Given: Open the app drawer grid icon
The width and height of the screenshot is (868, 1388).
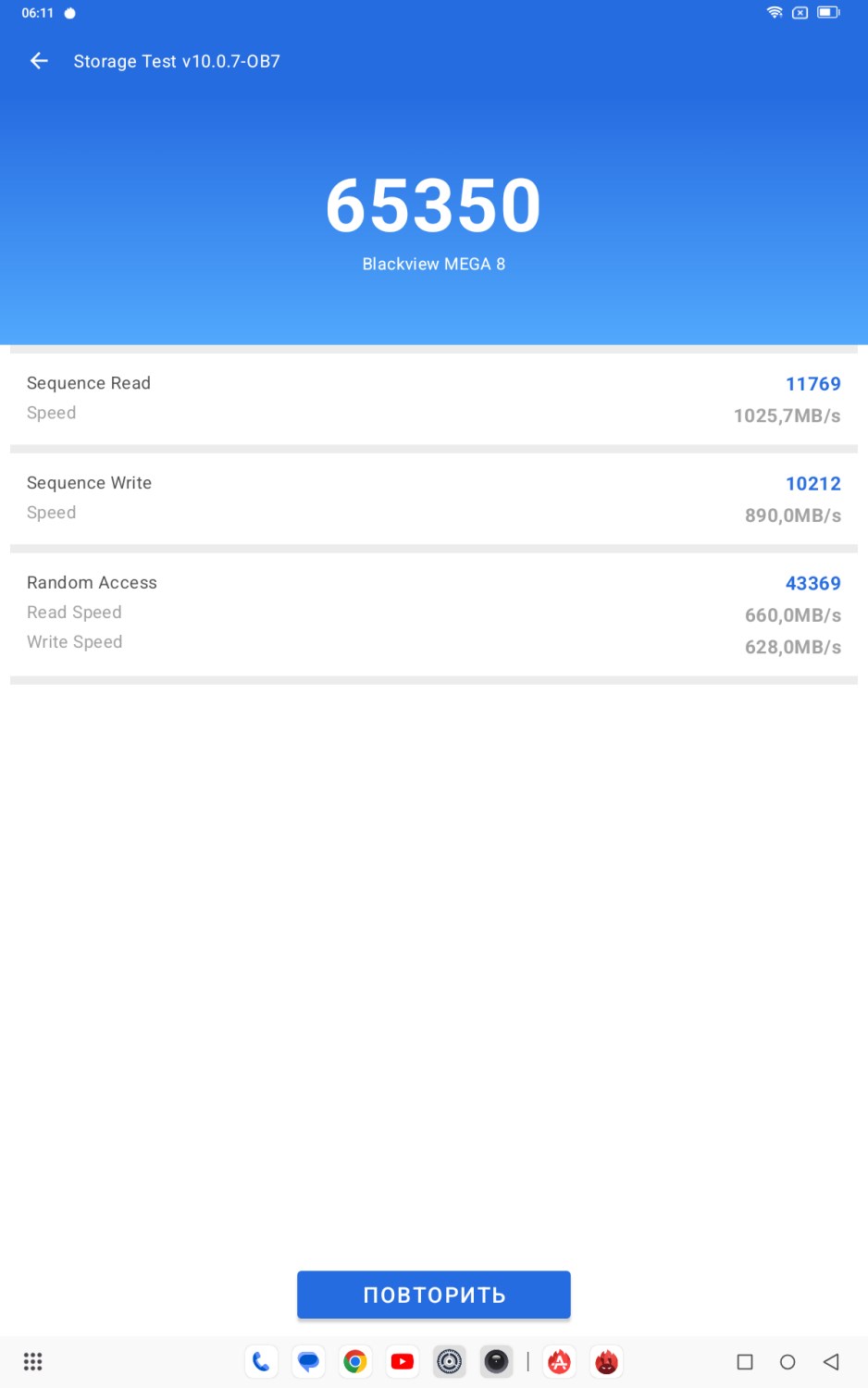Looking at the screenshot, I should [x=33, y=1361].
